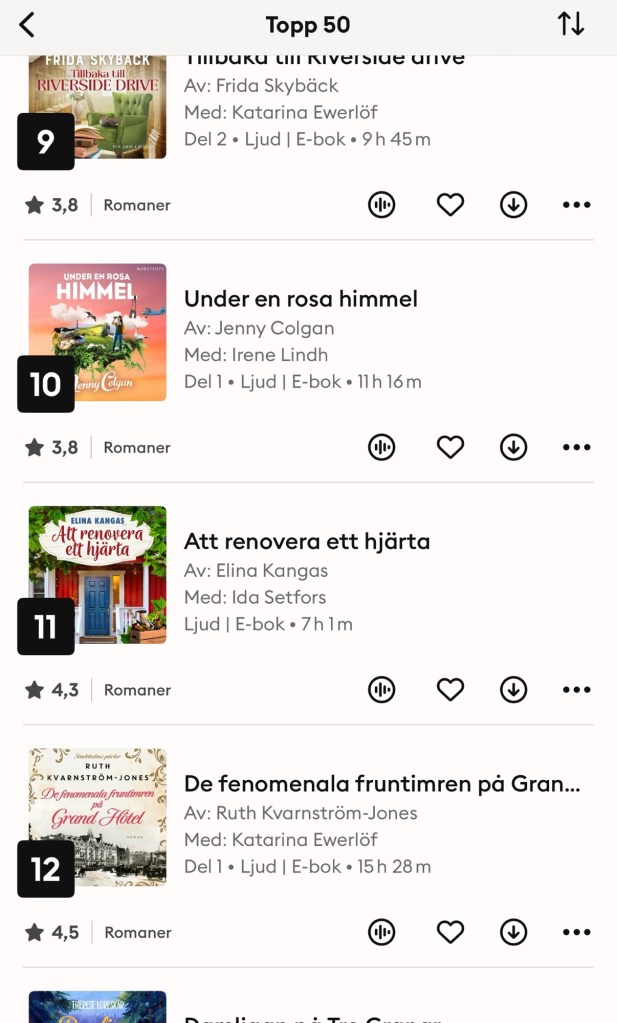Open more options for Frida Skybäck book
617x1023 pixels.
[x=576, y=205]
